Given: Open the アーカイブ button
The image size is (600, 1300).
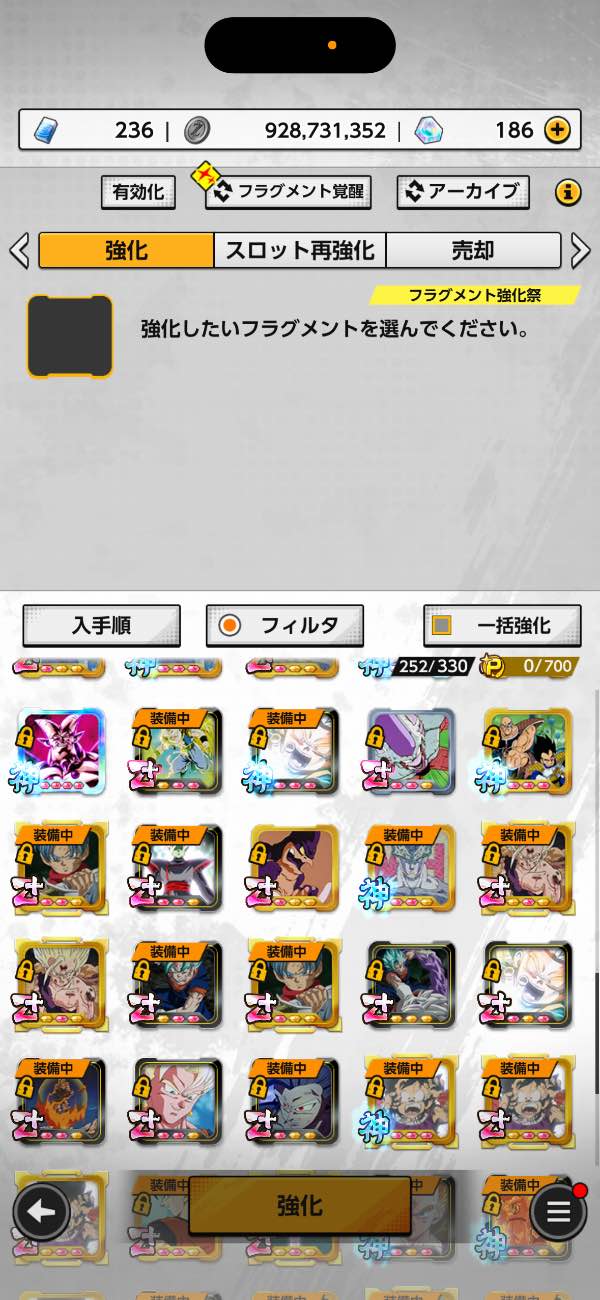Looking at the screenshot, I should tap(463, 191).
